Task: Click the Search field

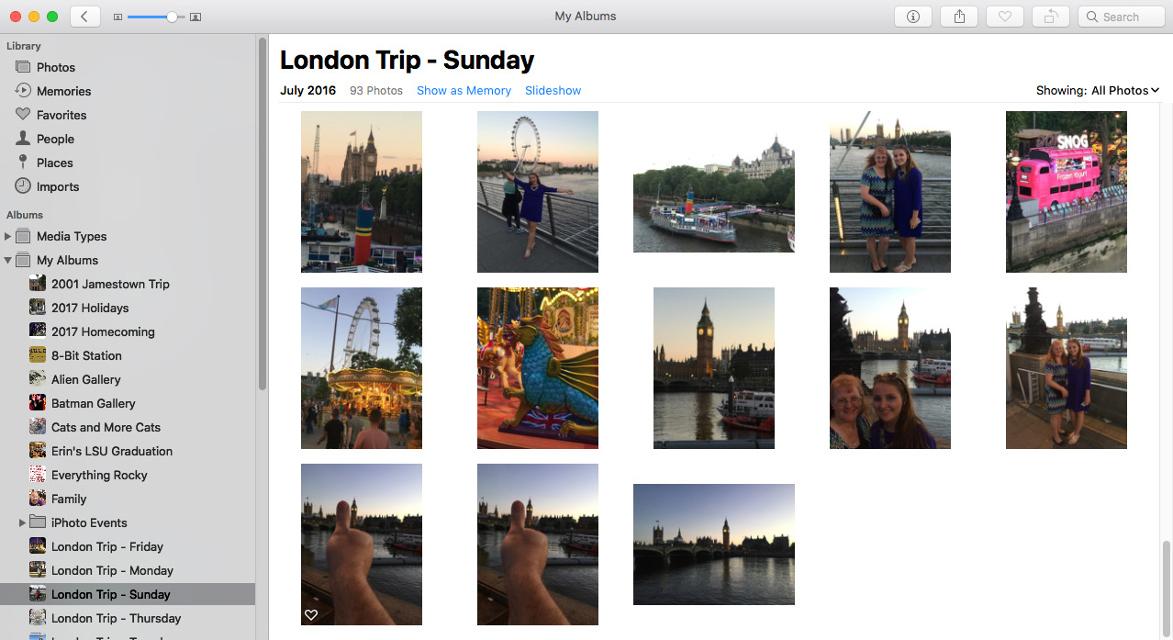Action: pyautogui.click(x=1121, y=16)
